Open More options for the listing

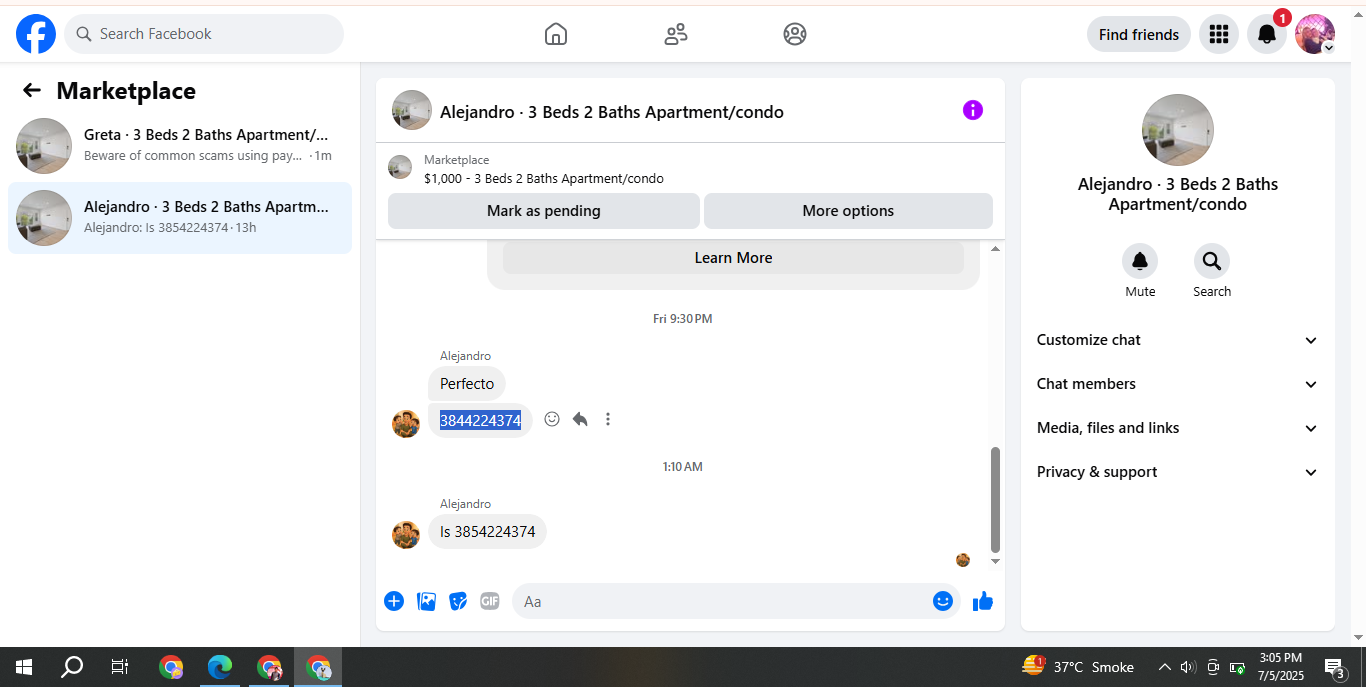coord(848,211)
